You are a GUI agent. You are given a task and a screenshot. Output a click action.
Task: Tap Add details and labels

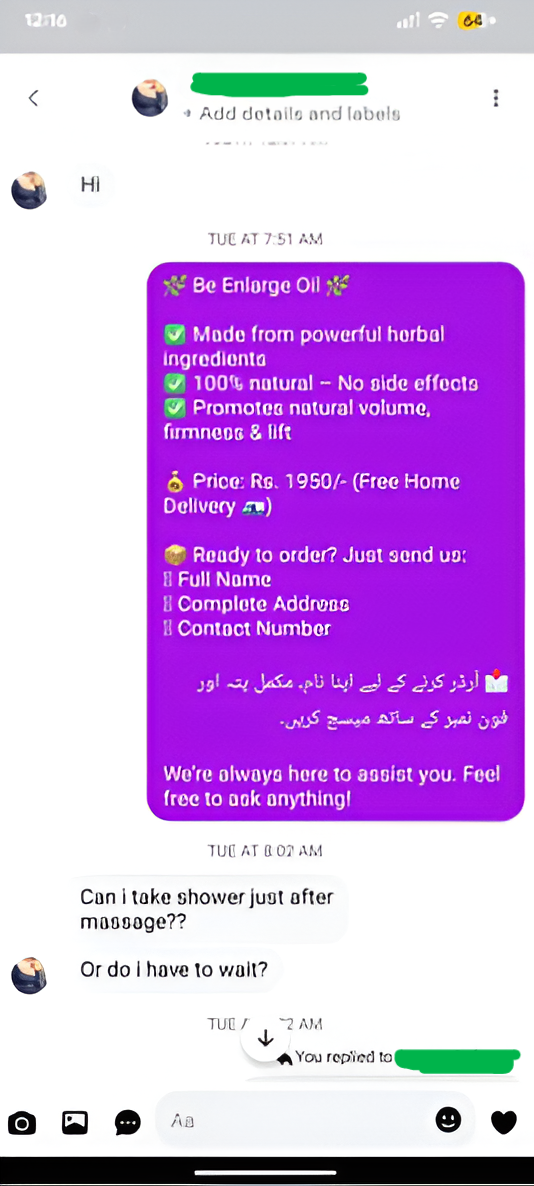pyautogui.click(x=292, y=114)
